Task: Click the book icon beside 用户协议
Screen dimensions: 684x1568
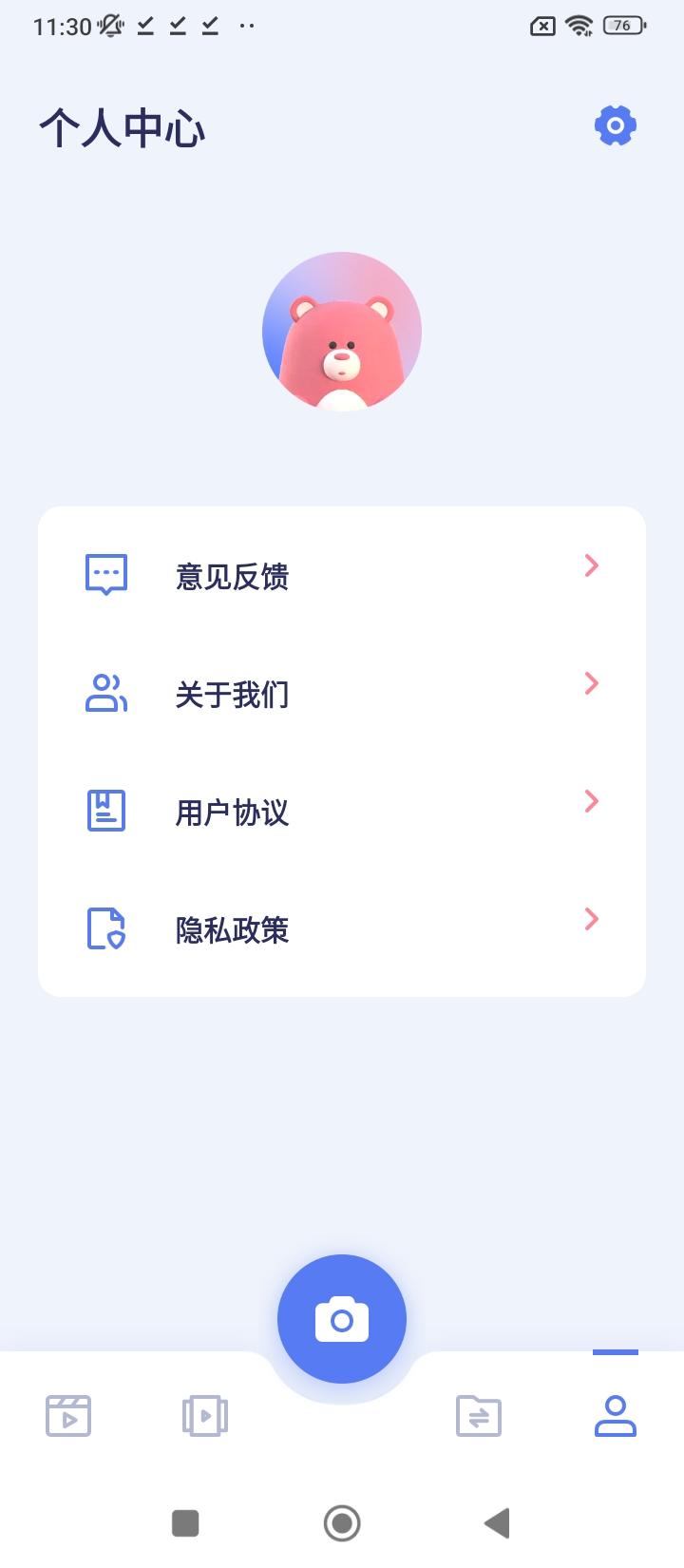Action: pos(105,811)
